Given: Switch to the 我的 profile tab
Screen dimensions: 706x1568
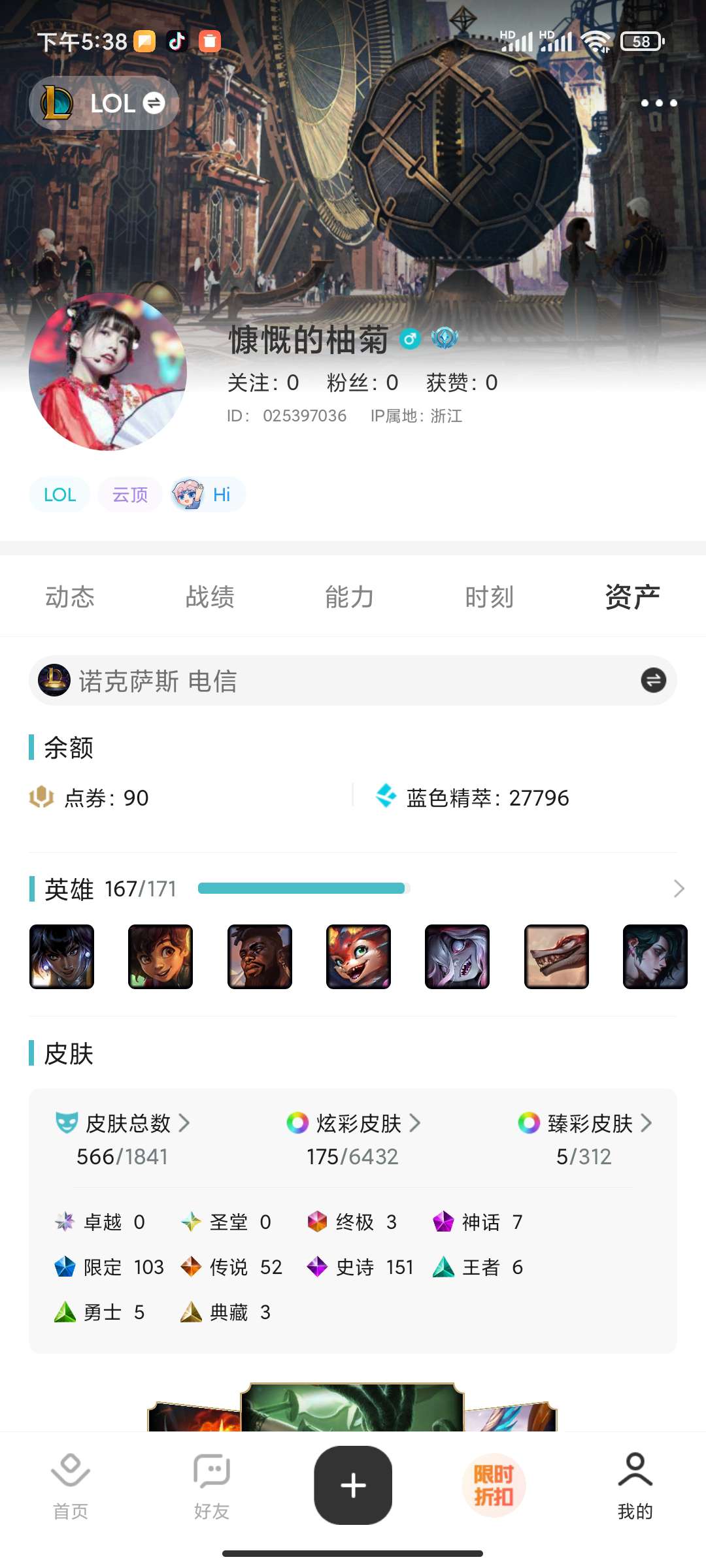Looking at the screenshot, I should (x=635, y=1484).
